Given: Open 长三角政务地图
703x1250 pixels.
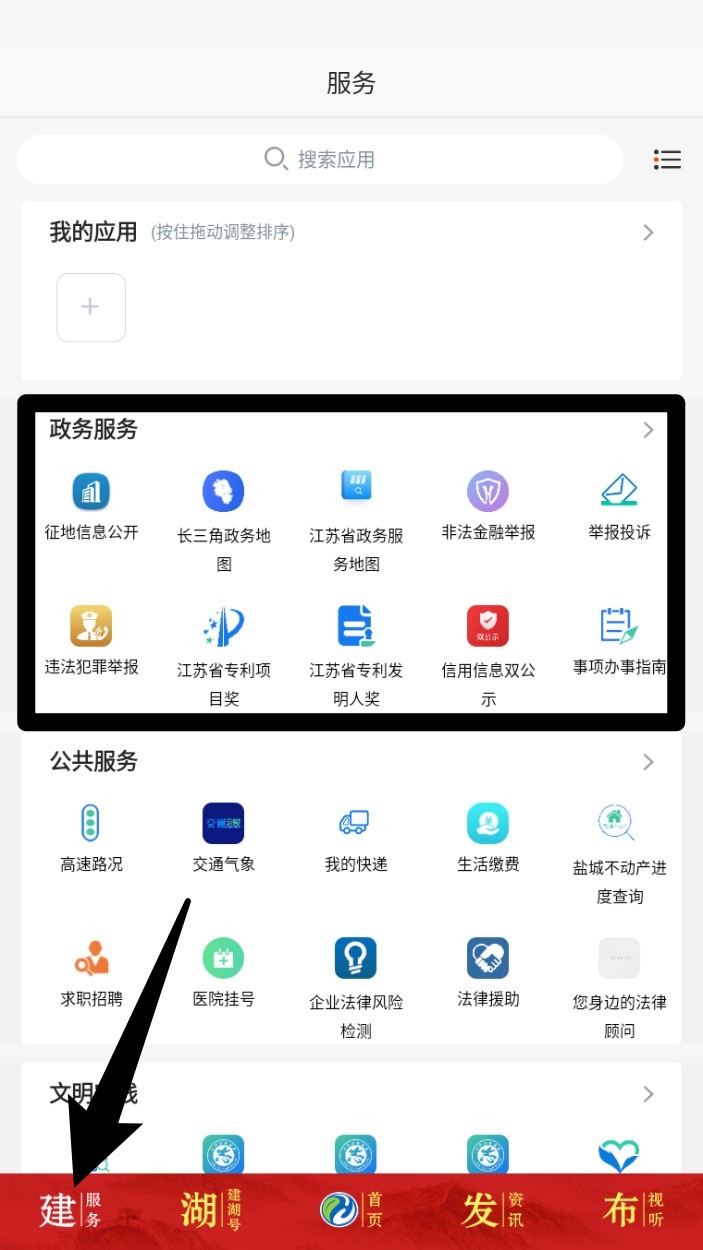Looking at the screenshot, I should pyautogui.click(x=224, y=507).
